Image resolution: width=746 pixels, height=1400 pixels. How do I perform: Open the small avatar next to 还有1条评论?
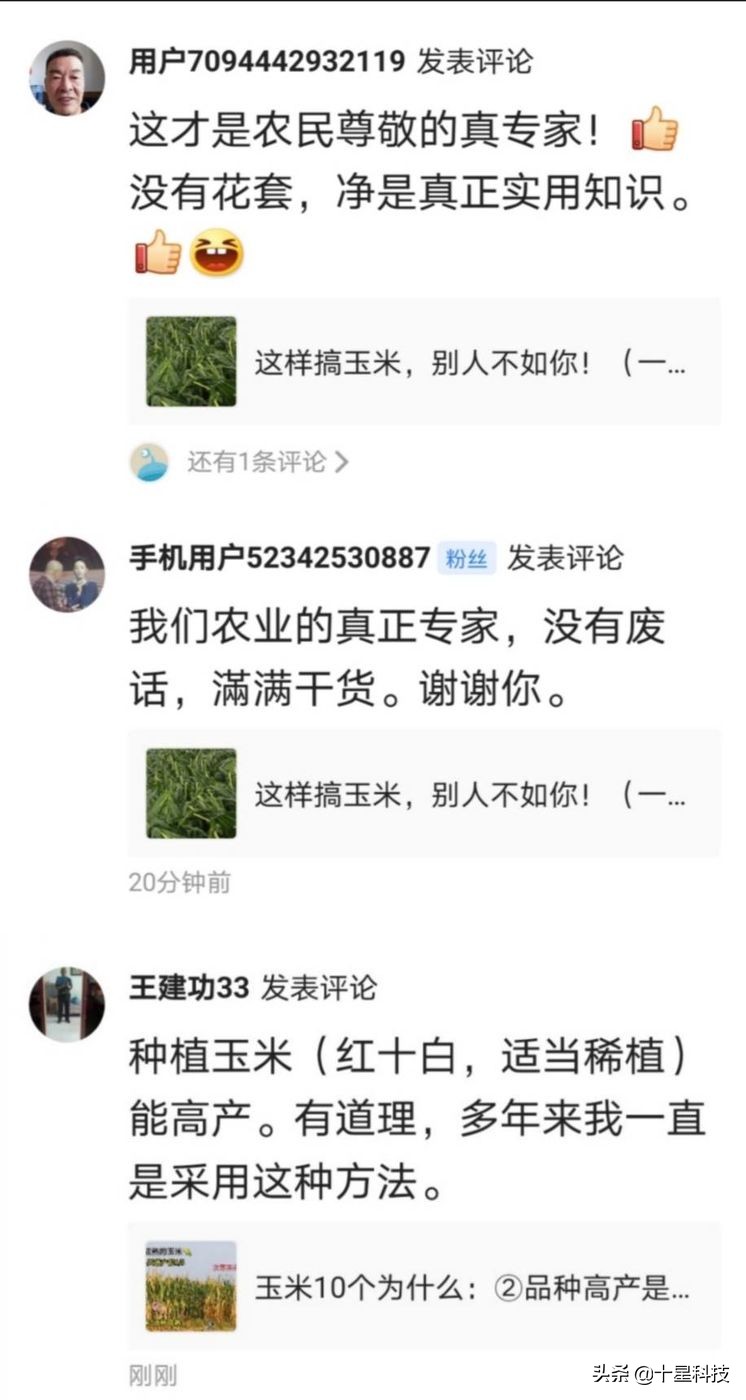click(x=150, y=463)
